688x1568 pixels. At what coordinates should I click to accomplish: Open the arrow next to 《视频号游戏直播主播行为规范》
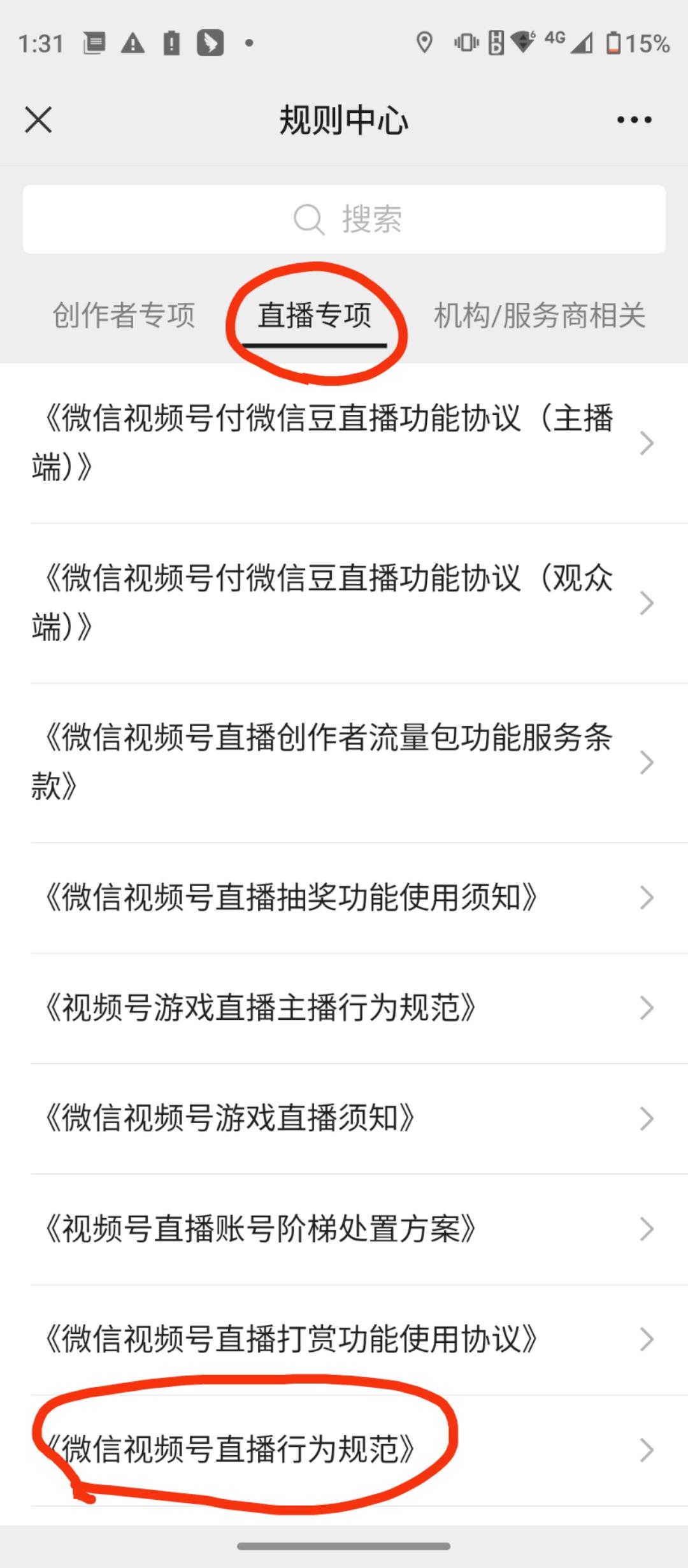(647, 1008)
